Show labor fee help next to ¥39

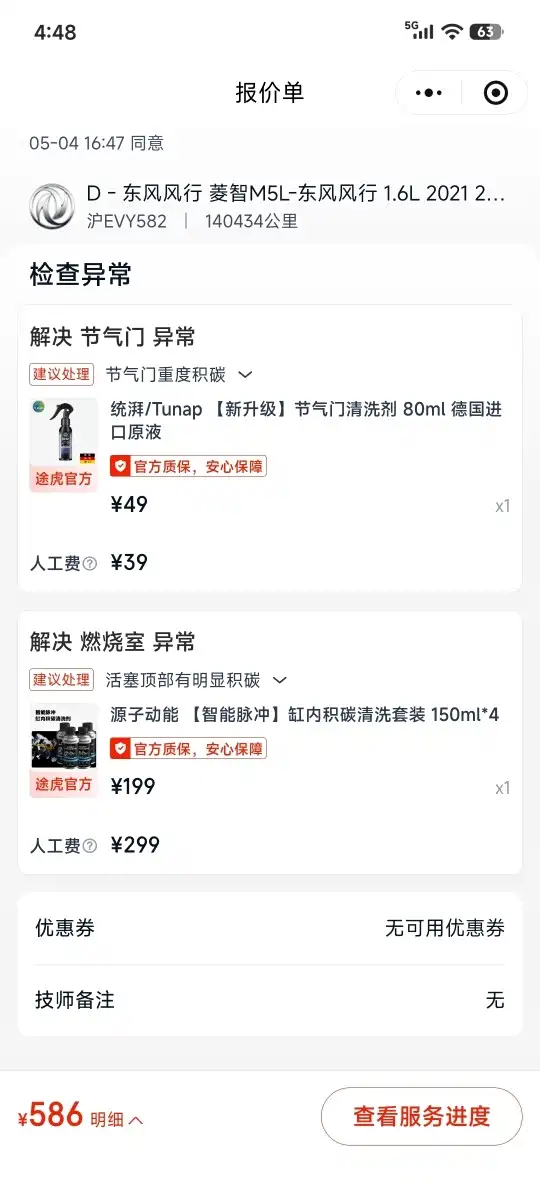(x=90, y=564)
